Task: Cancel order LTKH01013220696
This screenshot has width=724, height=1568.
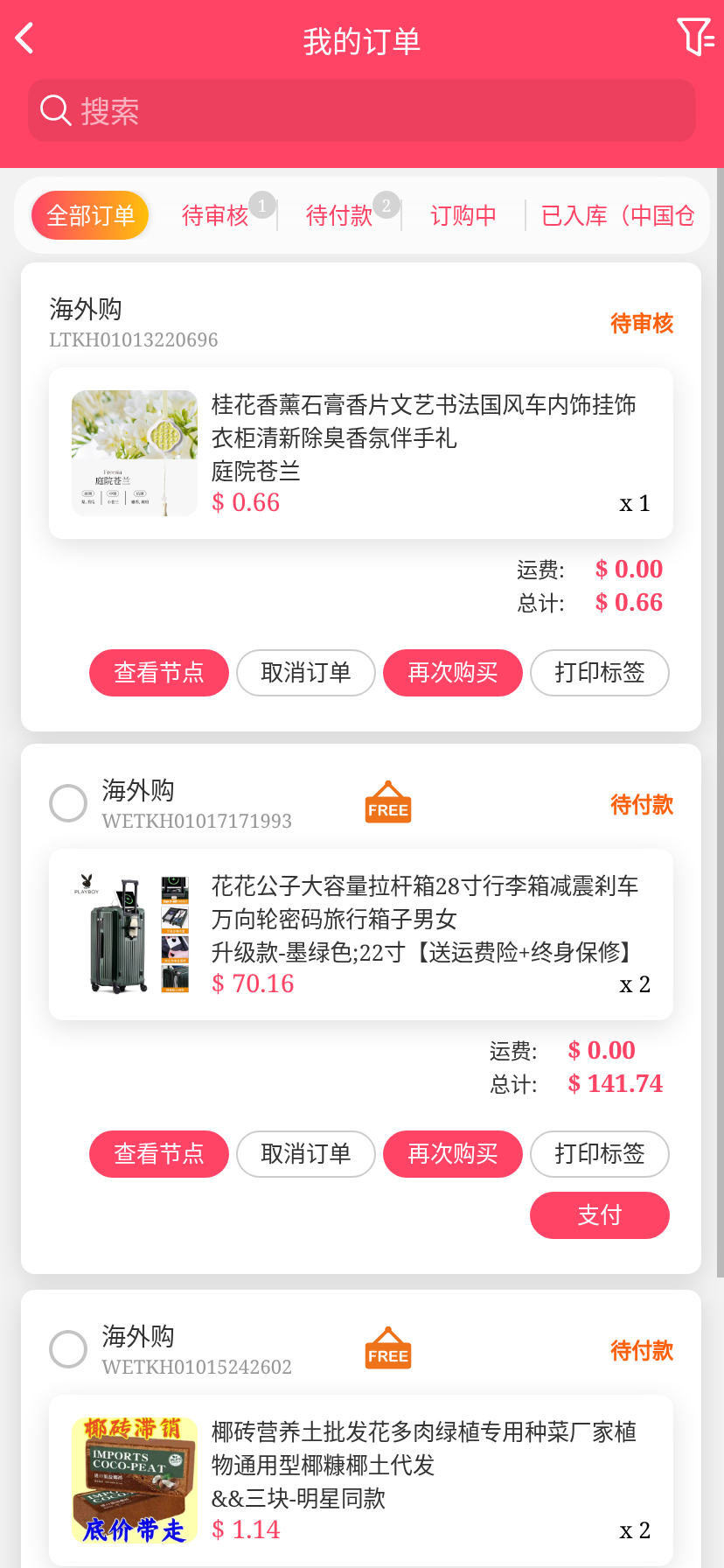Action: click(306, 673)
